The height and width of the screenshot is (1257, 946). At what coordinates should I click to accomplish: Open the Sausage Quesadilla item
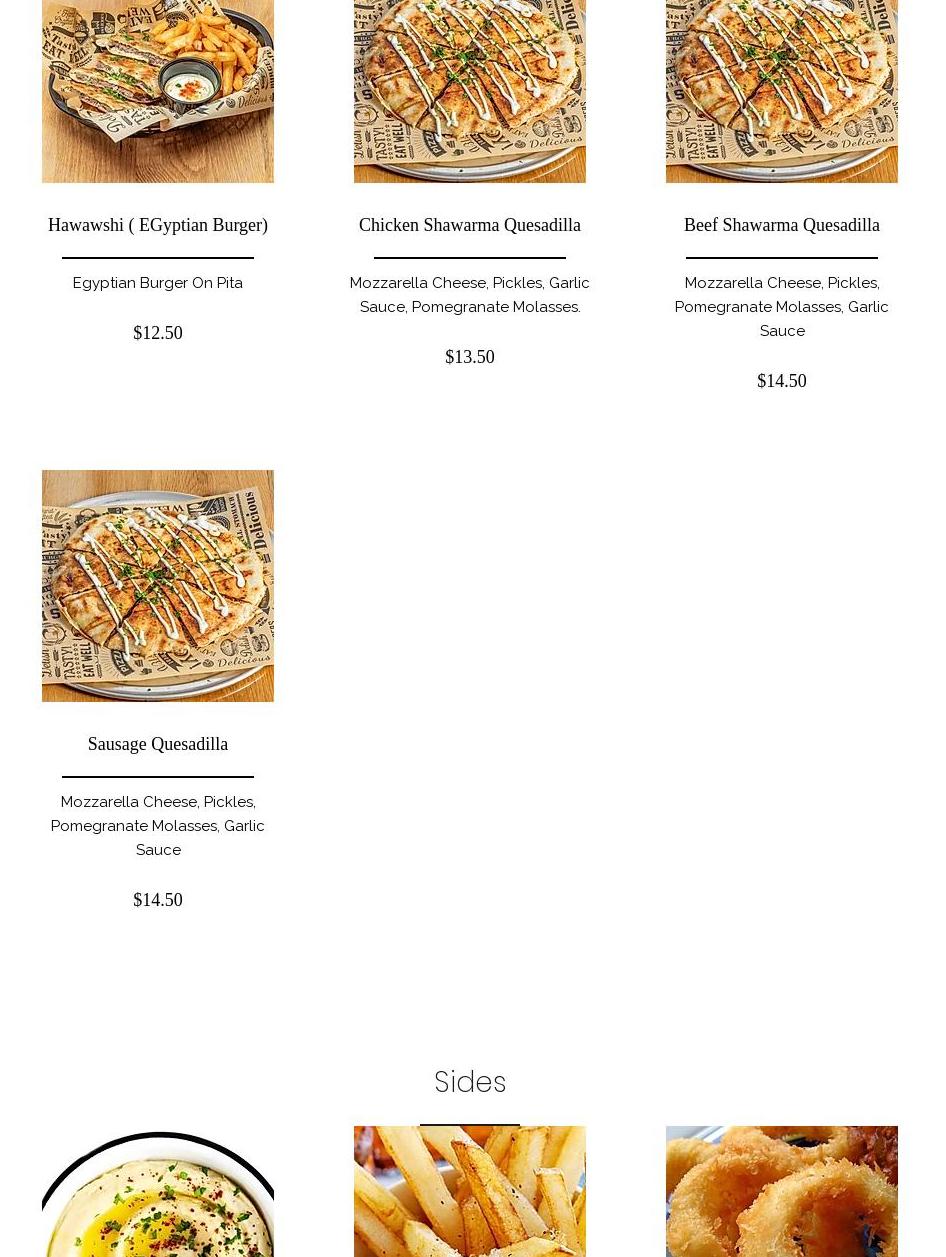pyautogui.click(x=157, y=744)
